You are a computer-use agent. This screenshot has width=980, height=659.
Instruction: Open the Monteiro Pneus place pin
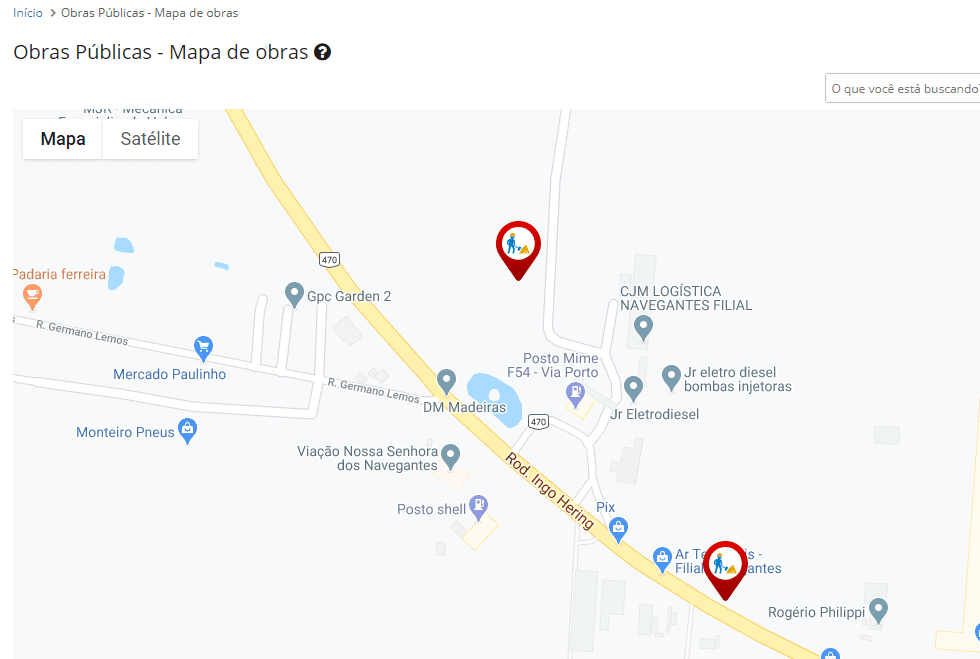point(187,430)
